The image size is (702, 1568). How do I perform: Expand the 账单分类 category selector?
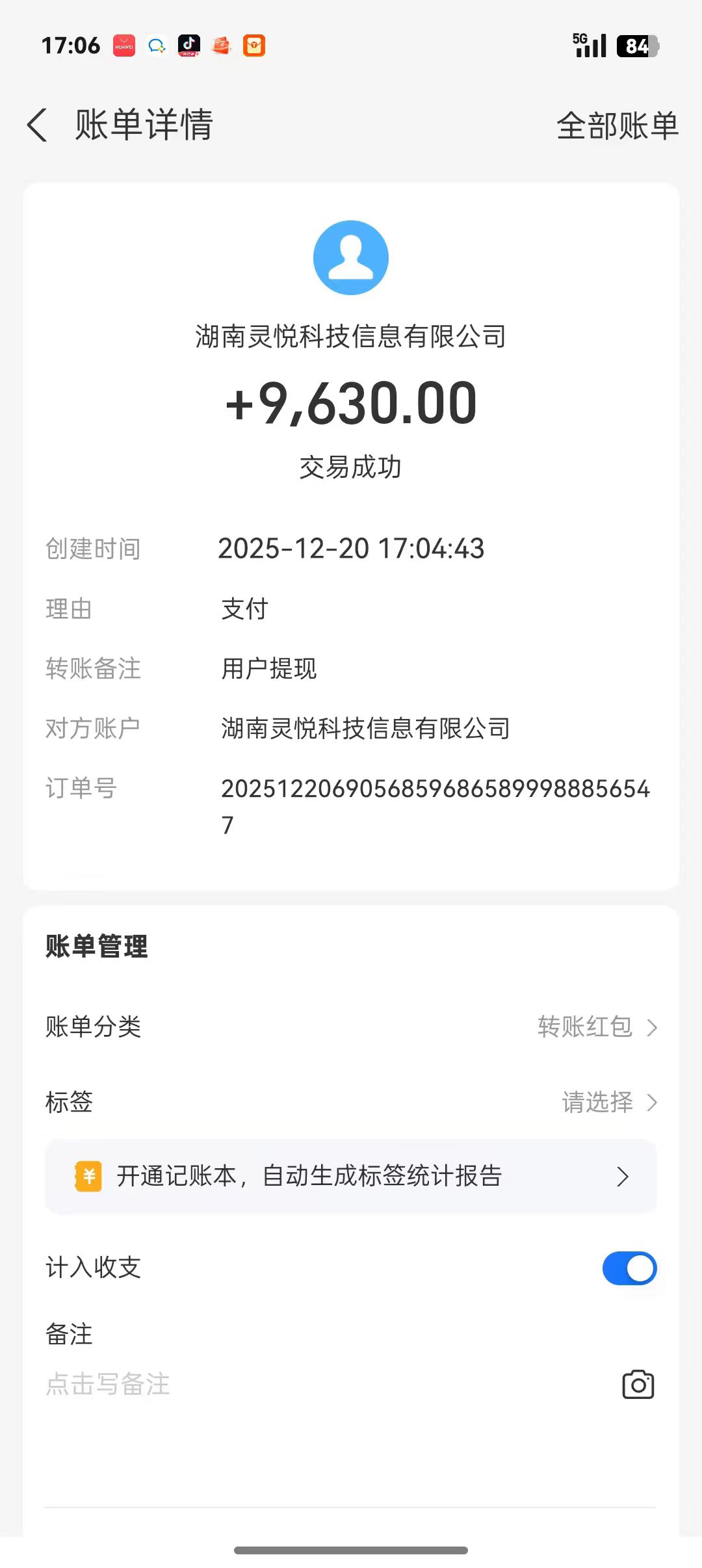click(x=653, y=1027)
